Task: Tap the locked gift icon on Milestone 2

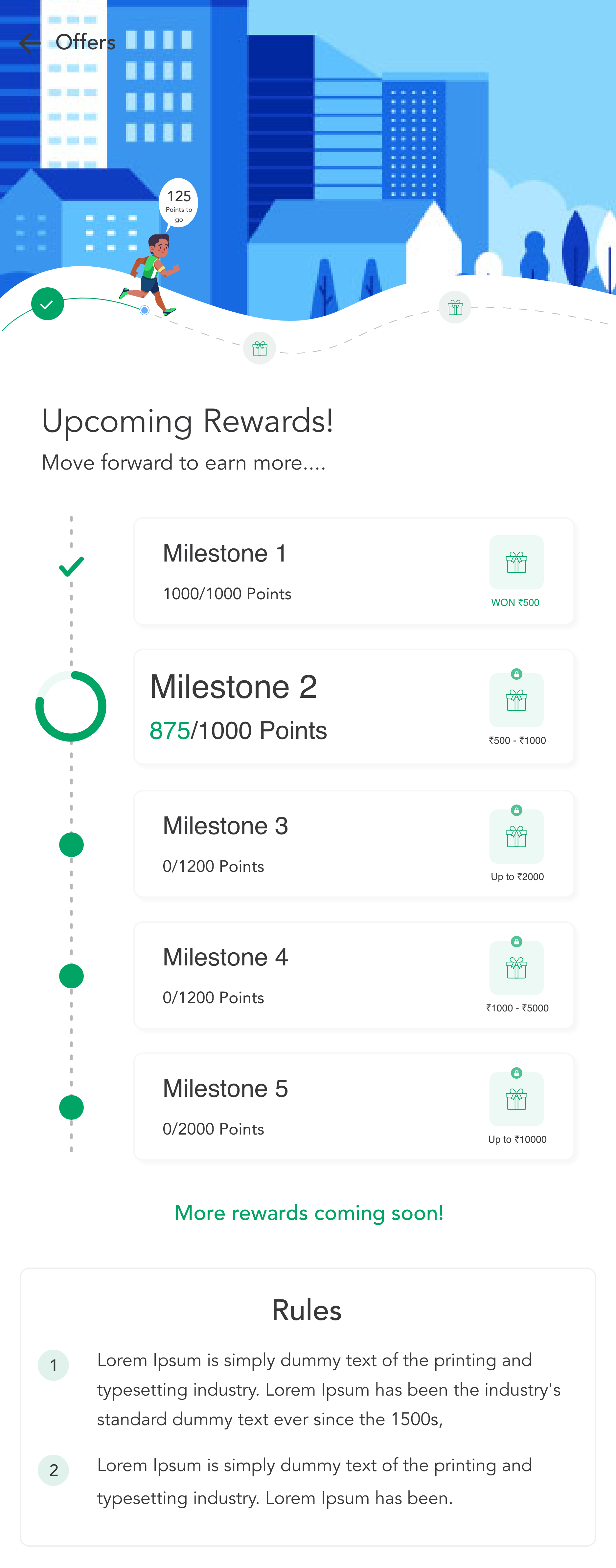Action: (x=516, y=700)
